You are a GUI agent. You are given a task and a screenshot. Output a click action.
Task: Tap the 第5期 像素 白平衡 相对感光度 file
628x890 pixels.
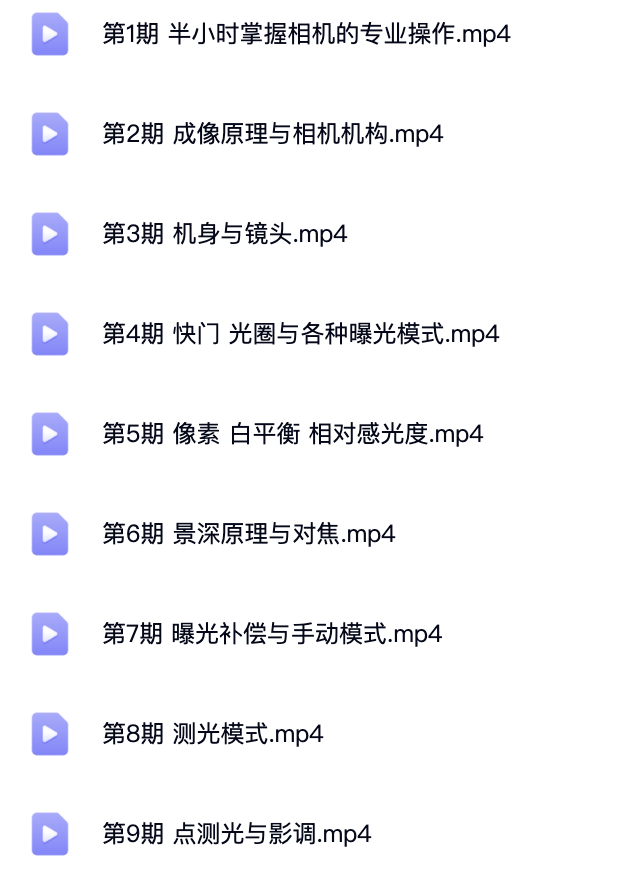pyautogui.click(x=292, y=434)
